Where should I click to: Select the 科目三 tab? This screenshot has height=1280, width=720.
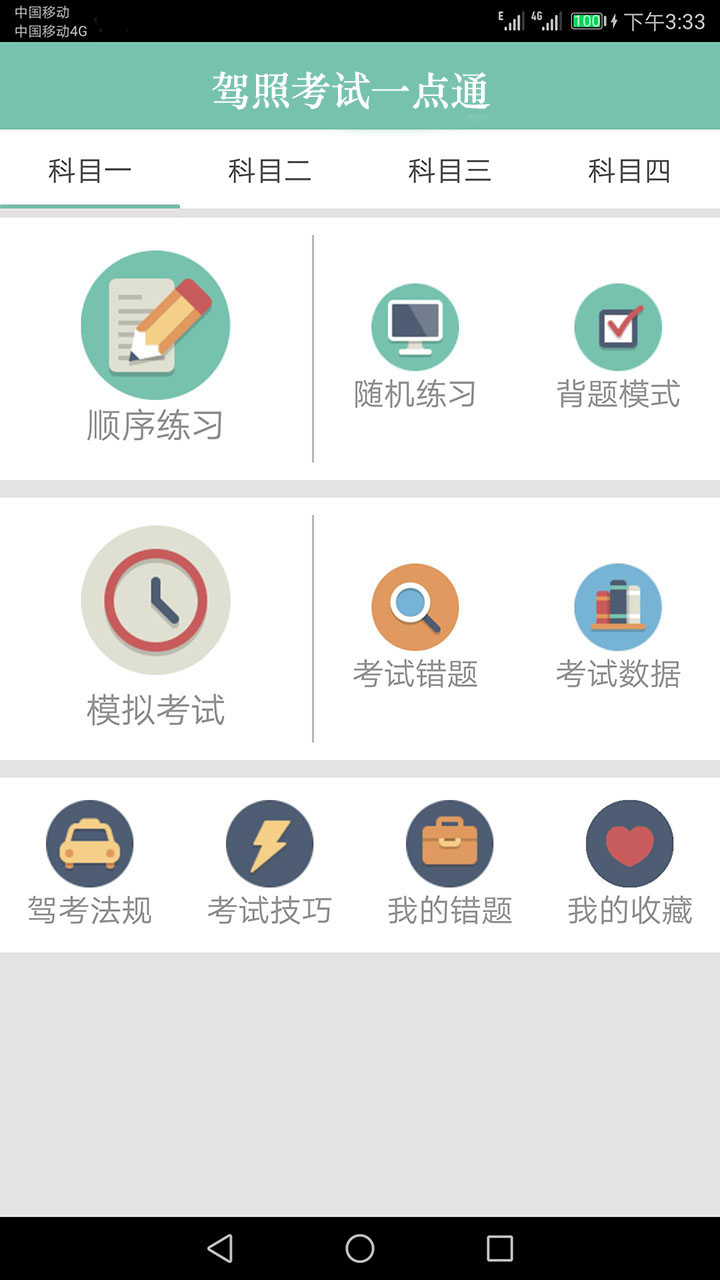[x=450, y=171]
